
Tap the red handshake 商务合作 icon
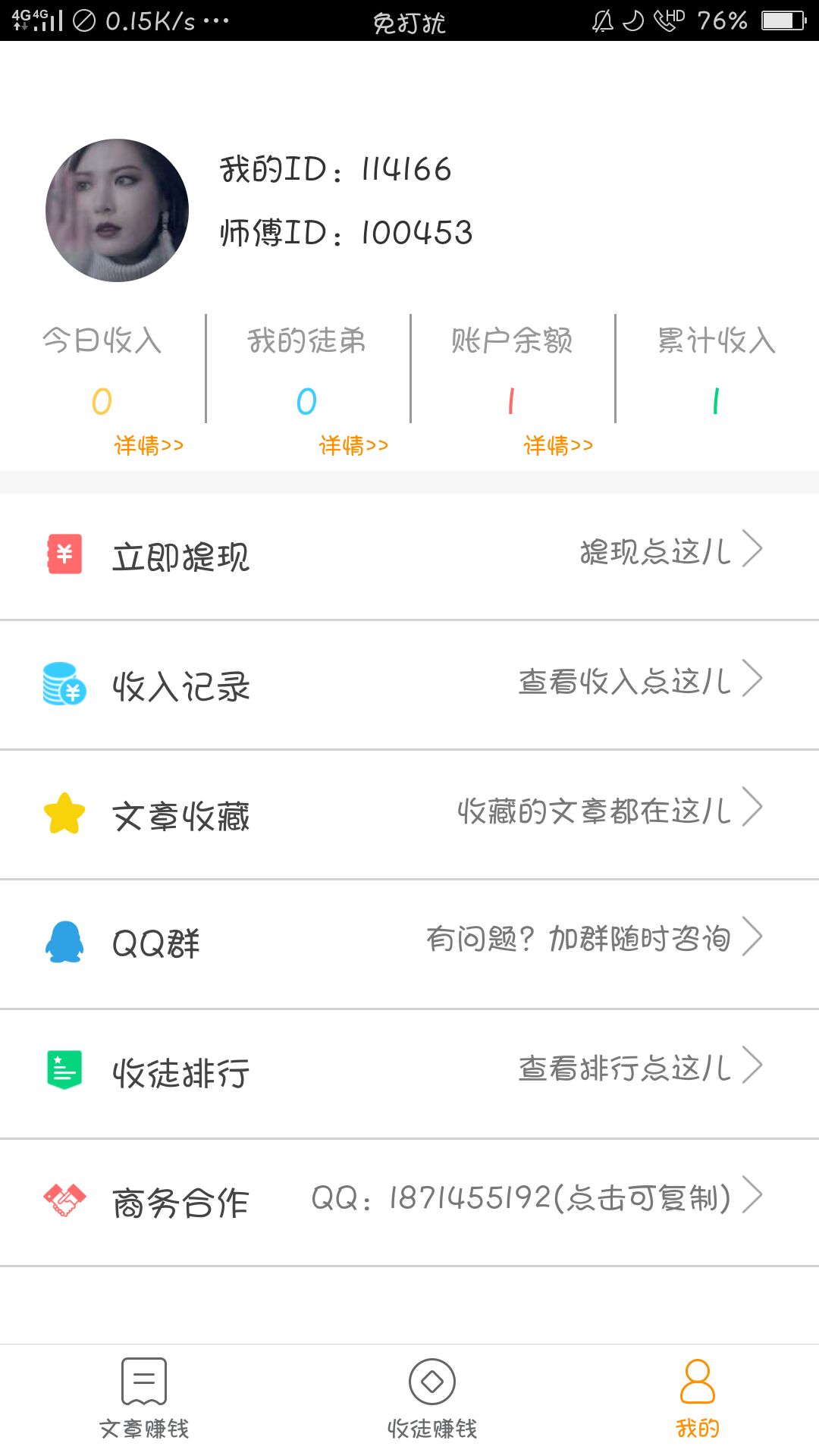(64, 1197)
